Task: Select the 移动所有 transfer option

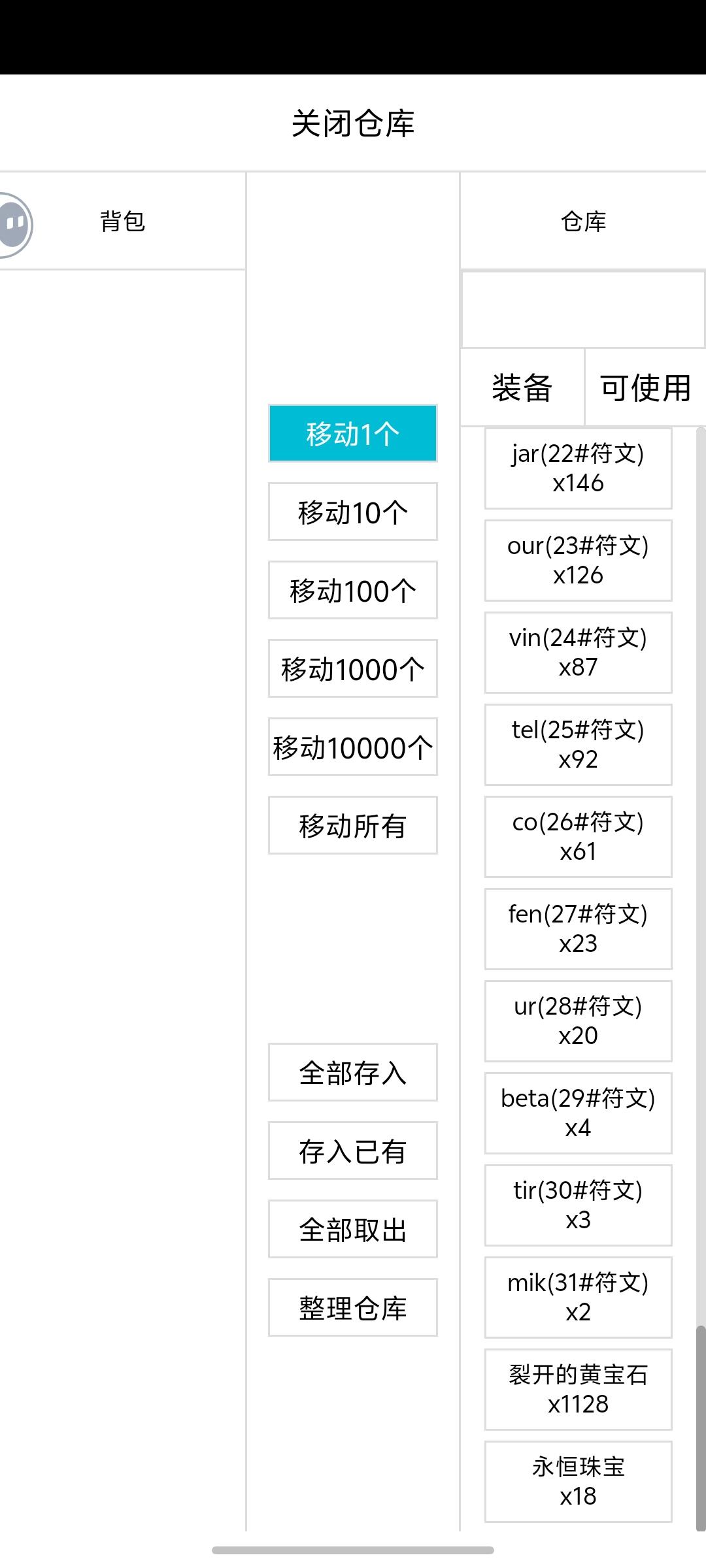Action: click(x=352, y=825)
